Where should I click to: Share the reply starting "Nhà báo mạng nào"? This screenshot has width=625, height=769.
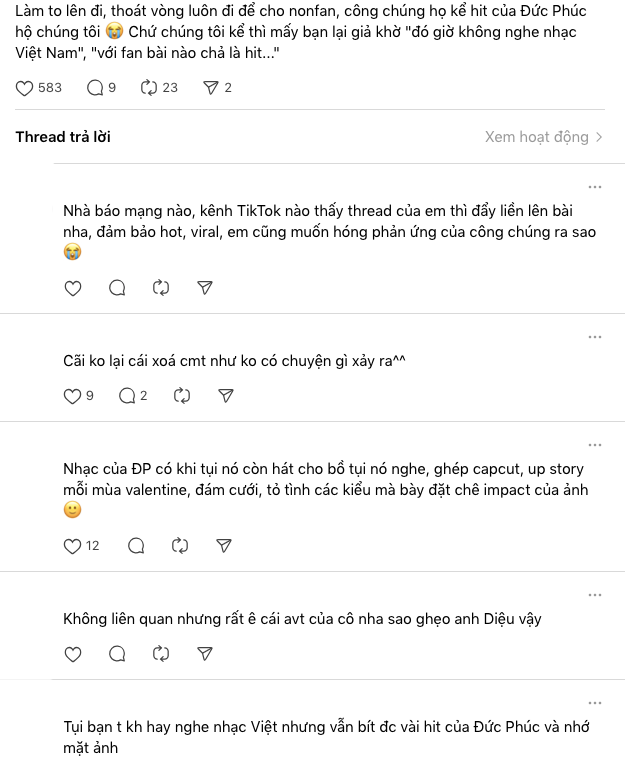(x=205, y=288)
